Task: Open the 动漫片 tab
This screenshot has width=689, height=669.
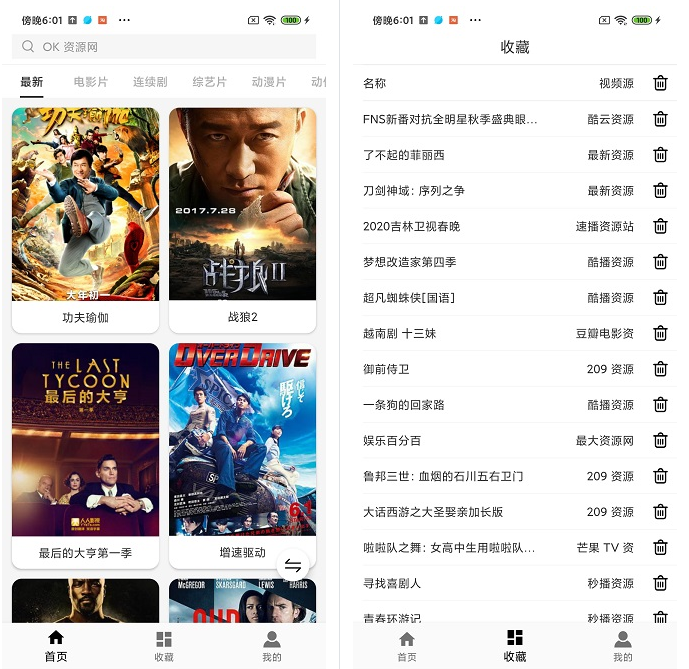Action: point(268,82)
